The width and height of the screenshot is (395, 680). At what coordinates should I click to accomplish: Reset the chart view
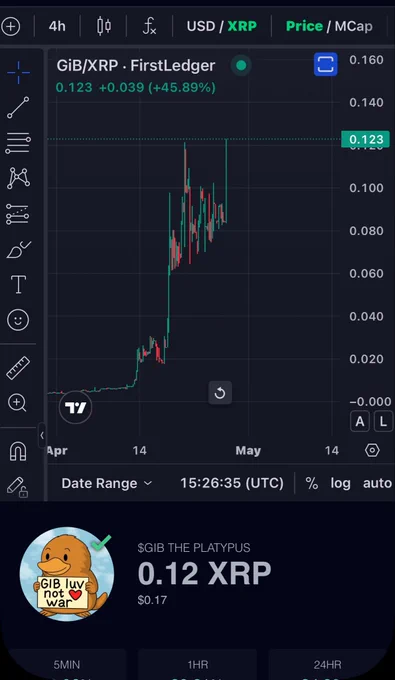[x=220, y=393]
